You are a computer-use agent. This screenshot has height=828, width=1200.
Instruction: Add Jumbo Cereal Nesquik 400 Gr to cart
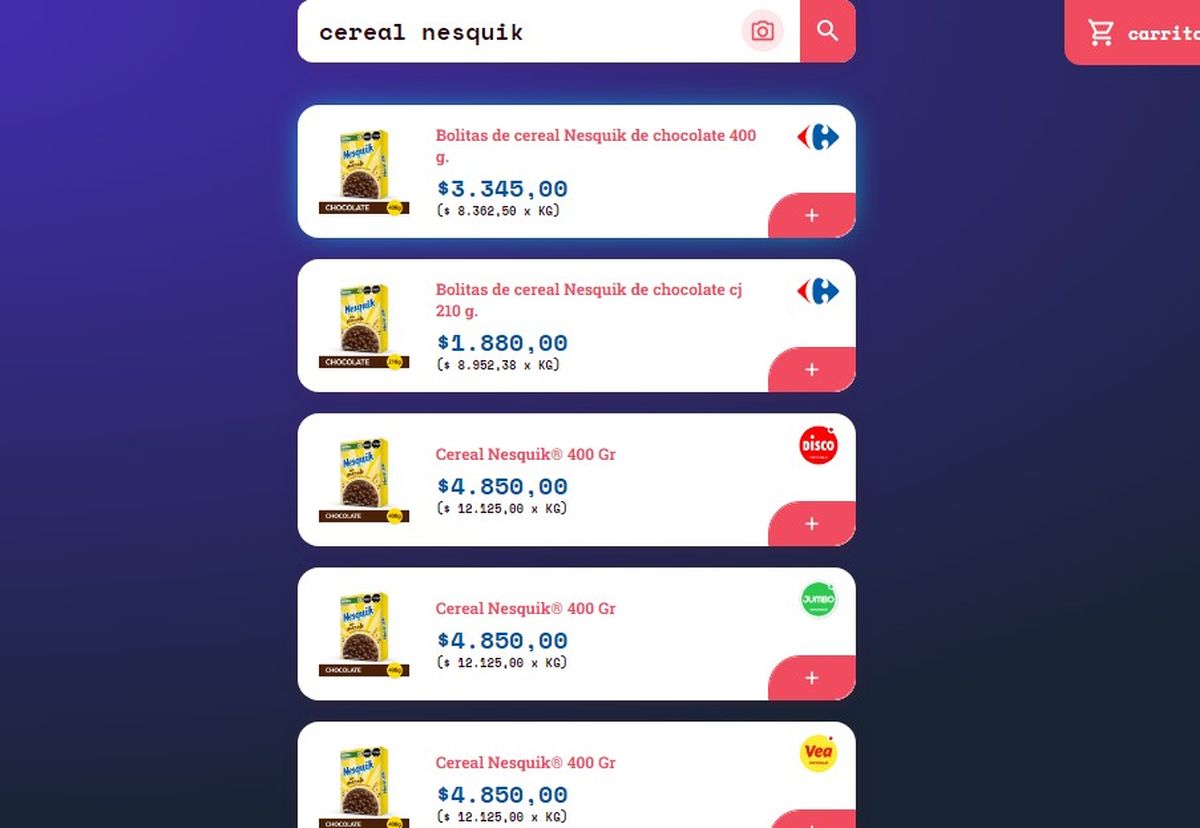click(x=811, y=678)
